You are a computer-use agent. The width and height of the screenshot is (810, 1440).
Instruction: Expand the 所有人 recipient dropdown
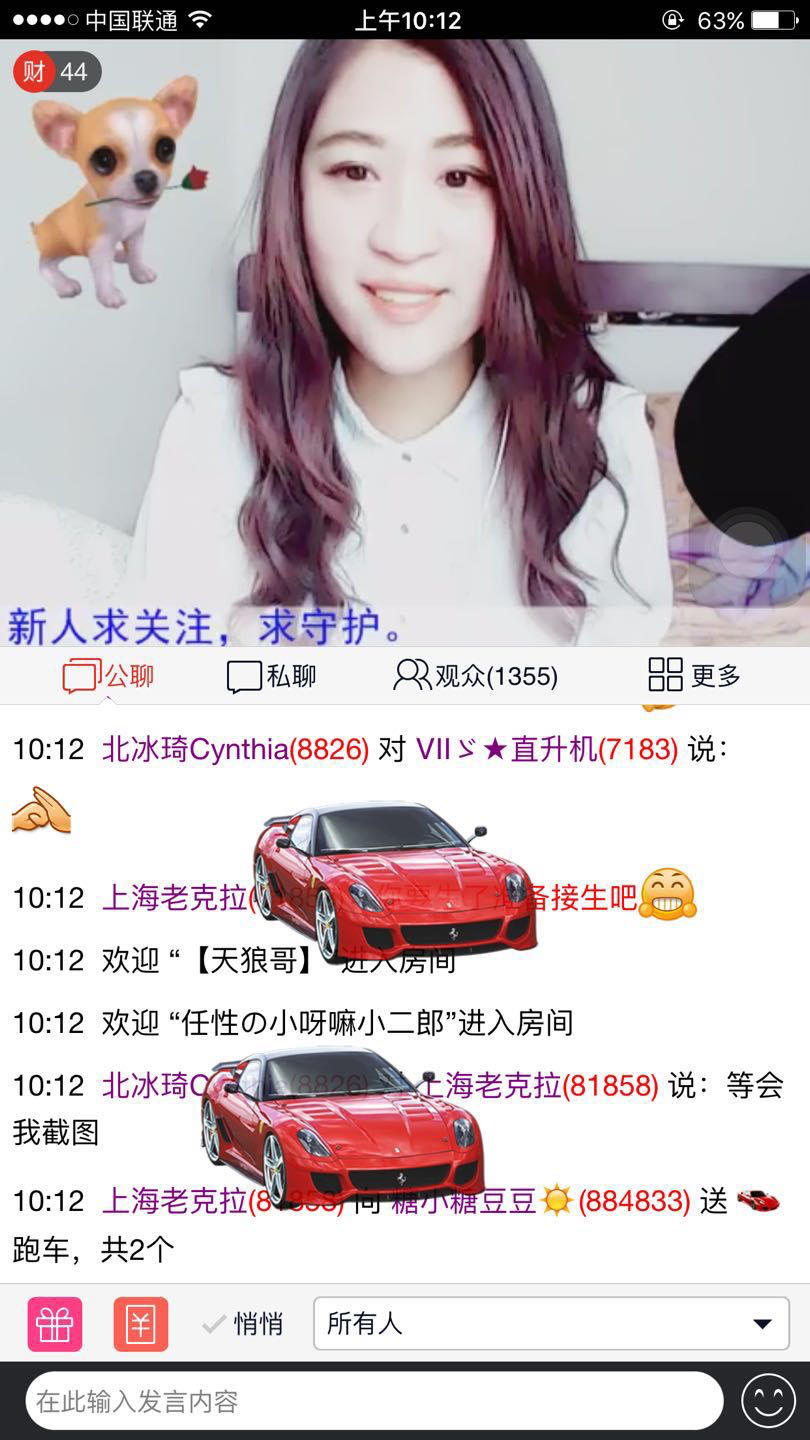coord(551,1324)
